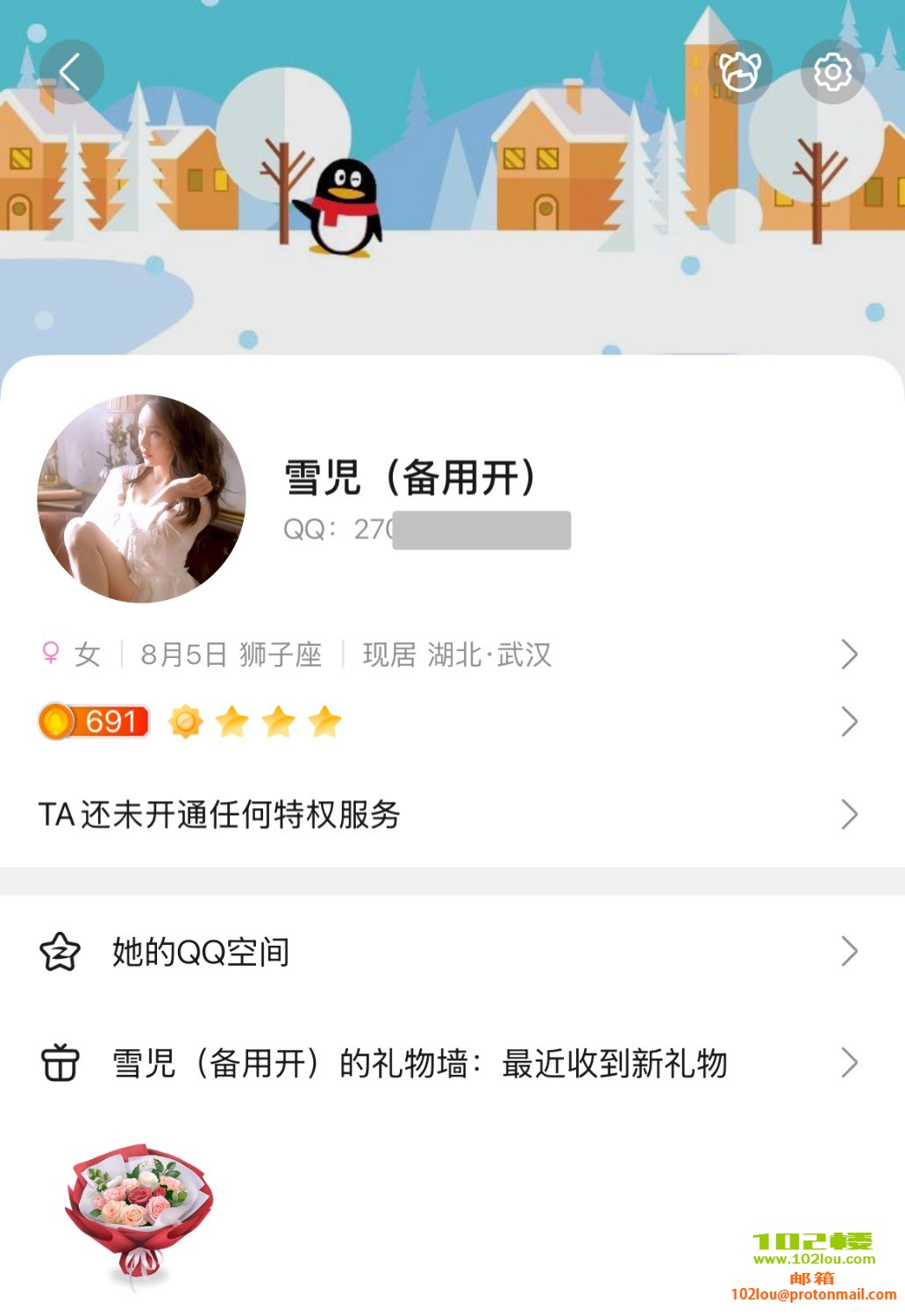905x1316 pixels.
Task: Open TA还未开通任何特权服务 row
Action: pyautogui.click(x=447, y=814)
